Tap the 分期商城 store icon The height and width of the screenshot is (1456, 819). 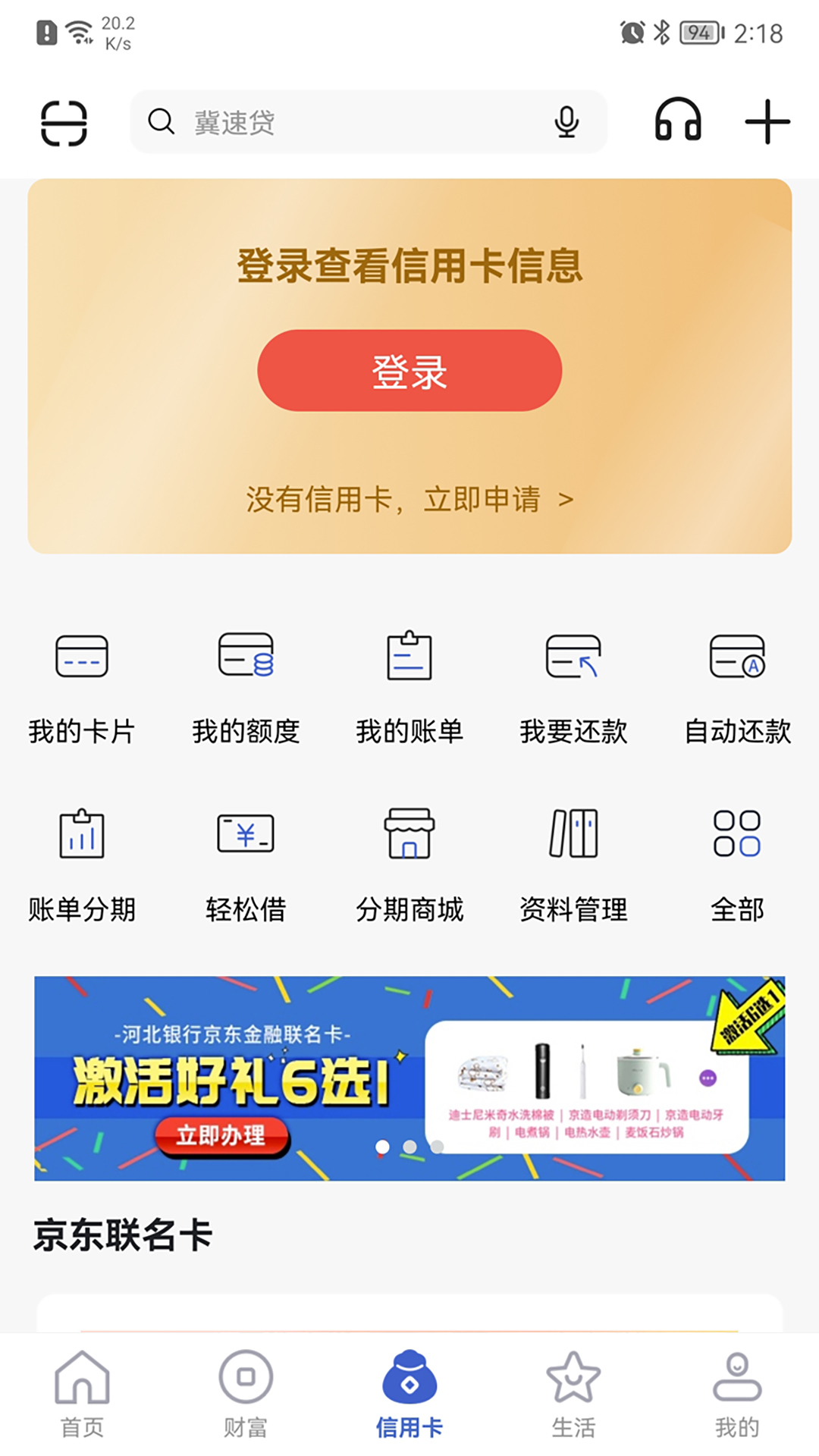pos(409,834)
